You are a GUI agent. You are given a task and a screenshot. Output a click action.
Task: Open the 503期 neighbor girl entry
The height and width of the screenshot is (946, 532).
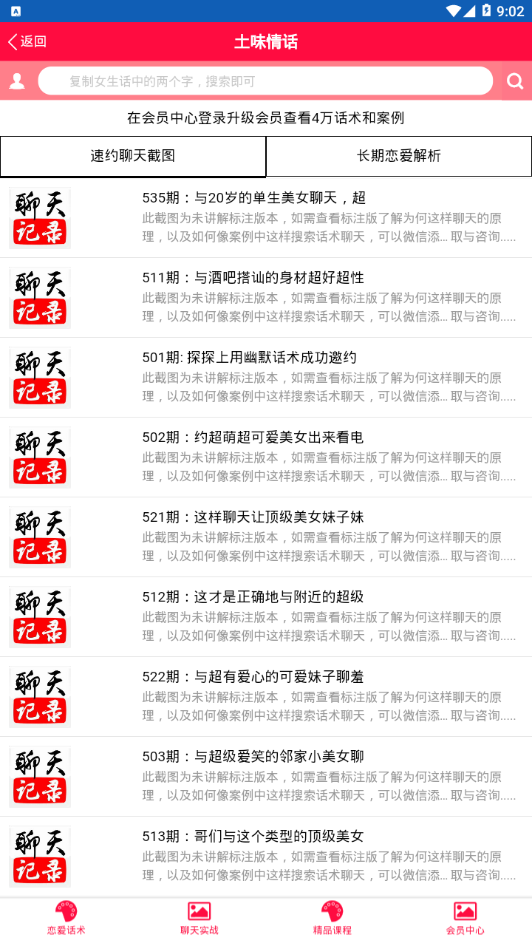click(266, 776)
